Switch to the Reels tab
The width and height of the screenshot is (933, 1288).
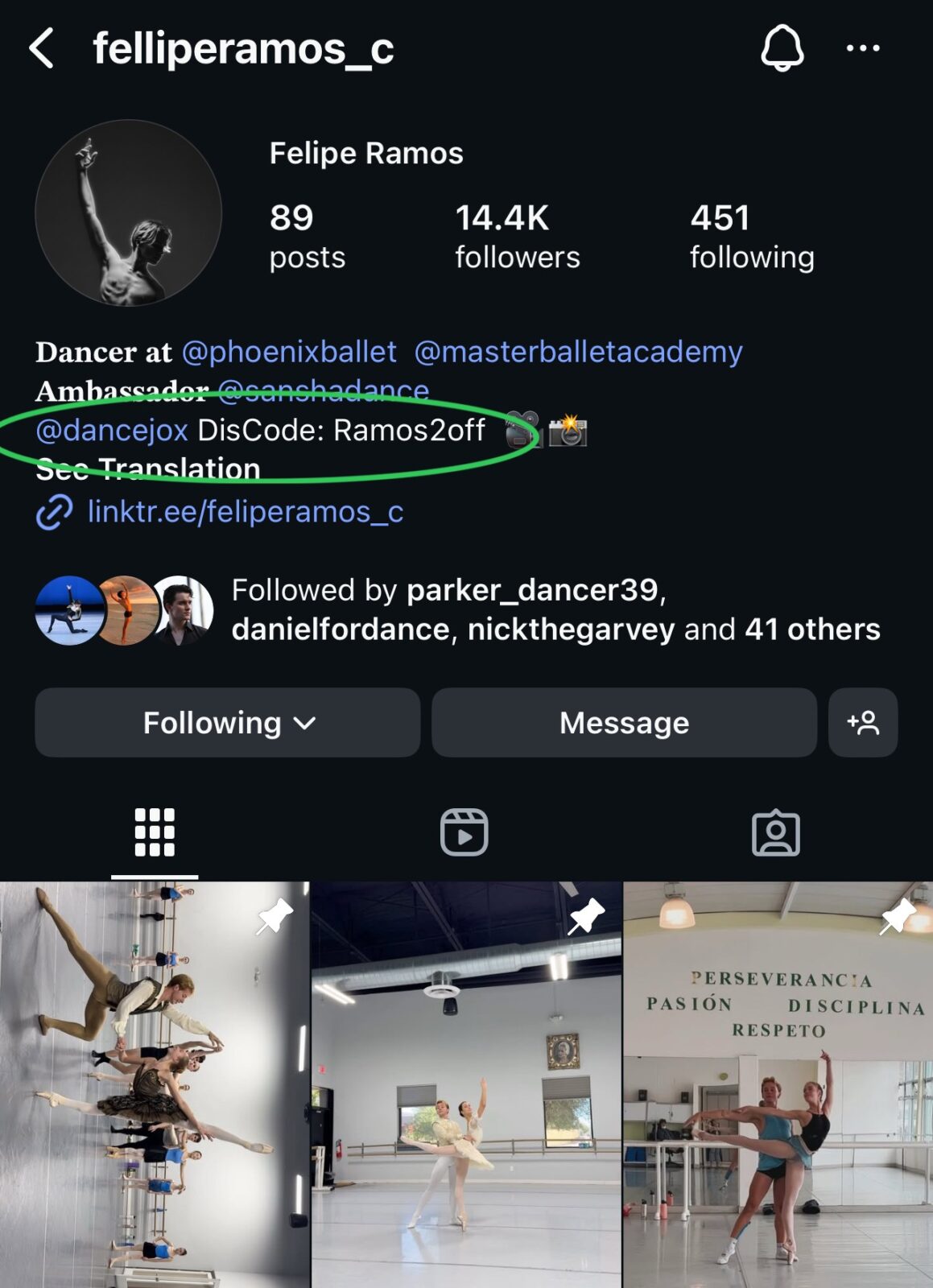(x=464, y=832)
